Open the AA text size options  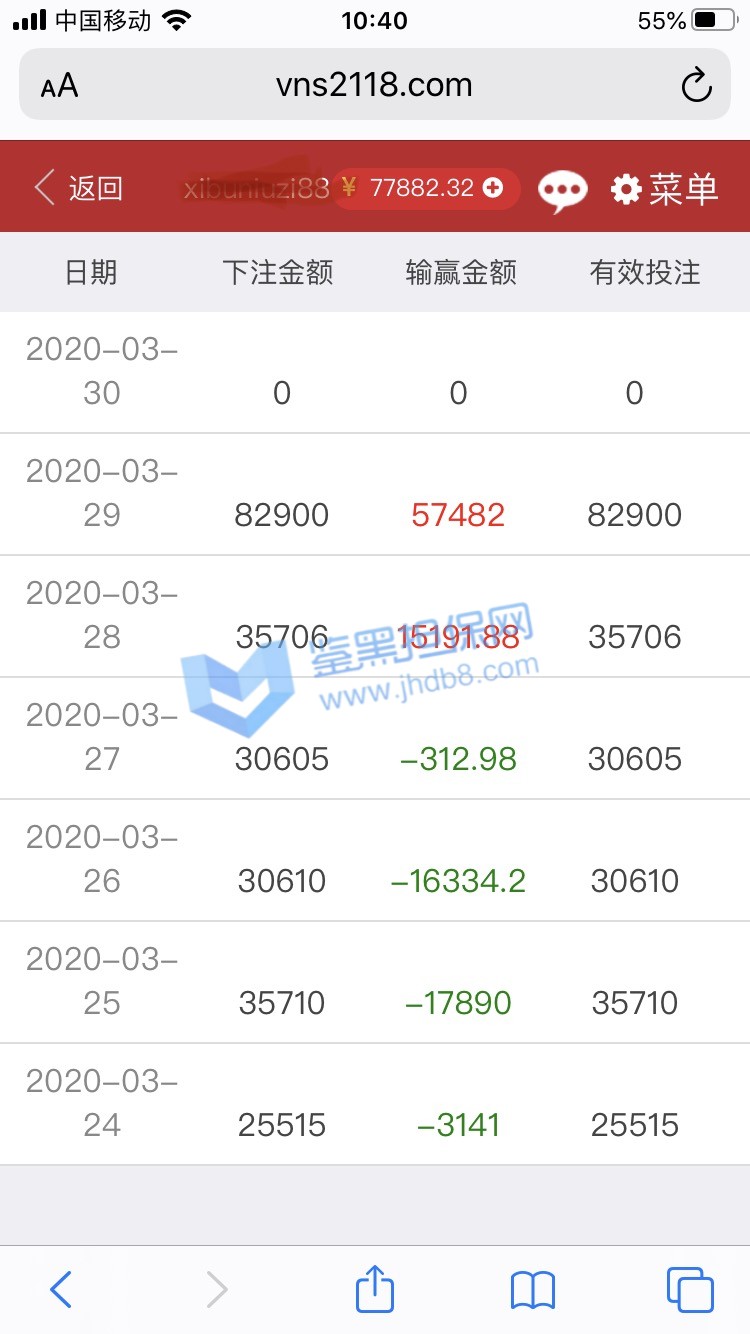59,86
